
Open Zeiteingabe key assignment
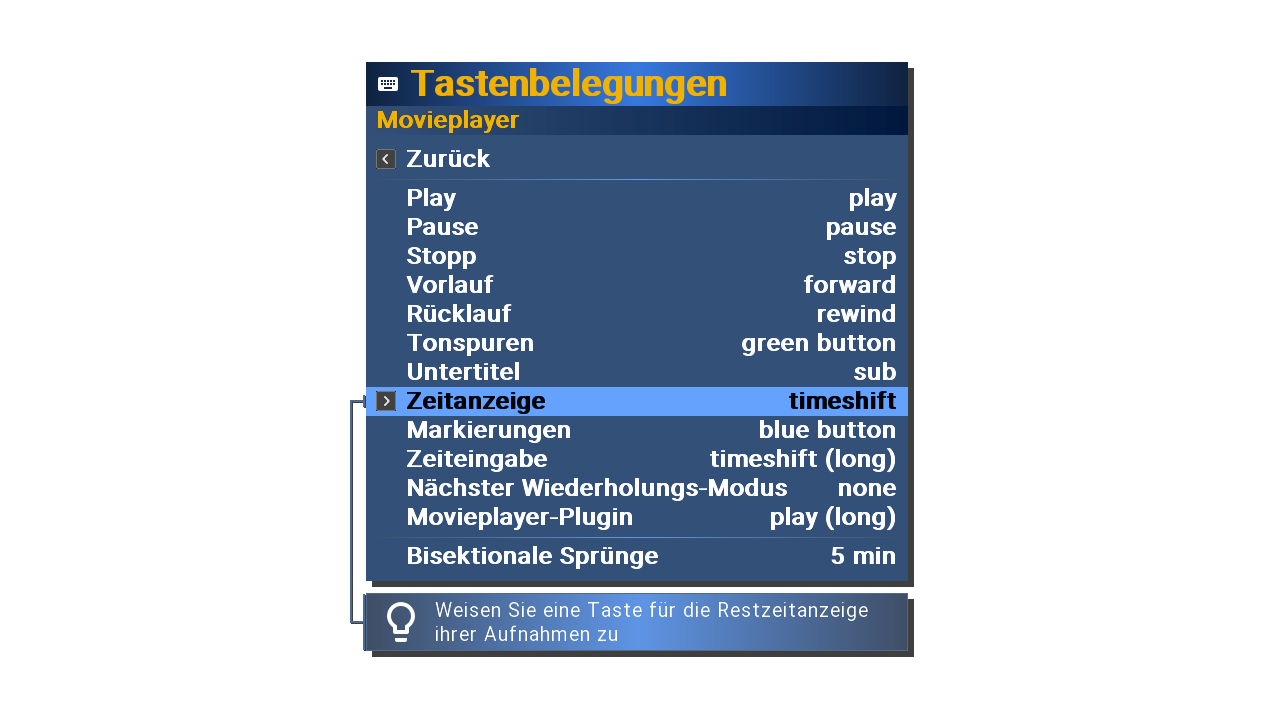click(636, 459)
